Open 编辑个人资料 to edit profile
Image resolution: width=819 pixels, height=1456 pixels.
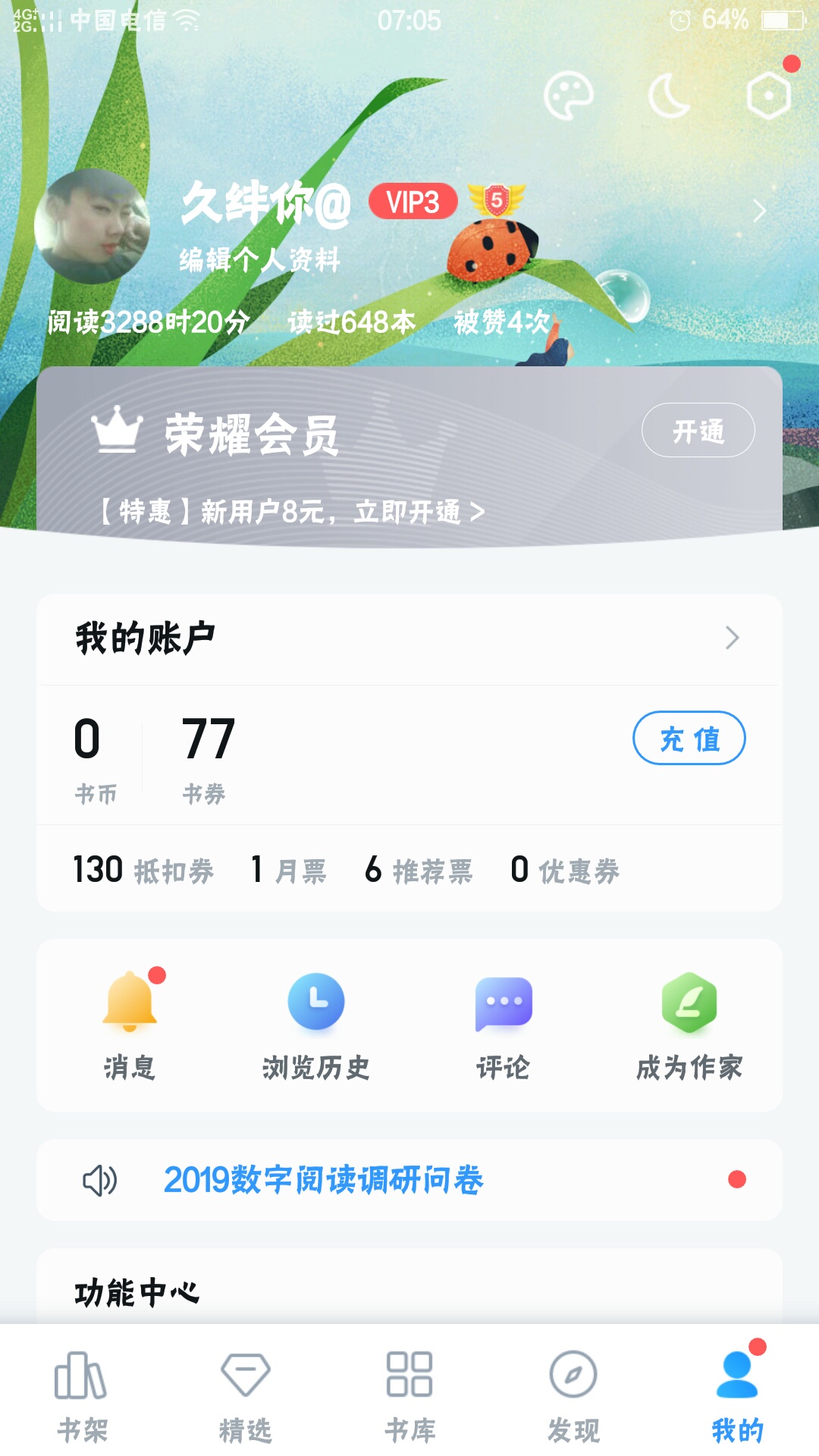(259, 260)
